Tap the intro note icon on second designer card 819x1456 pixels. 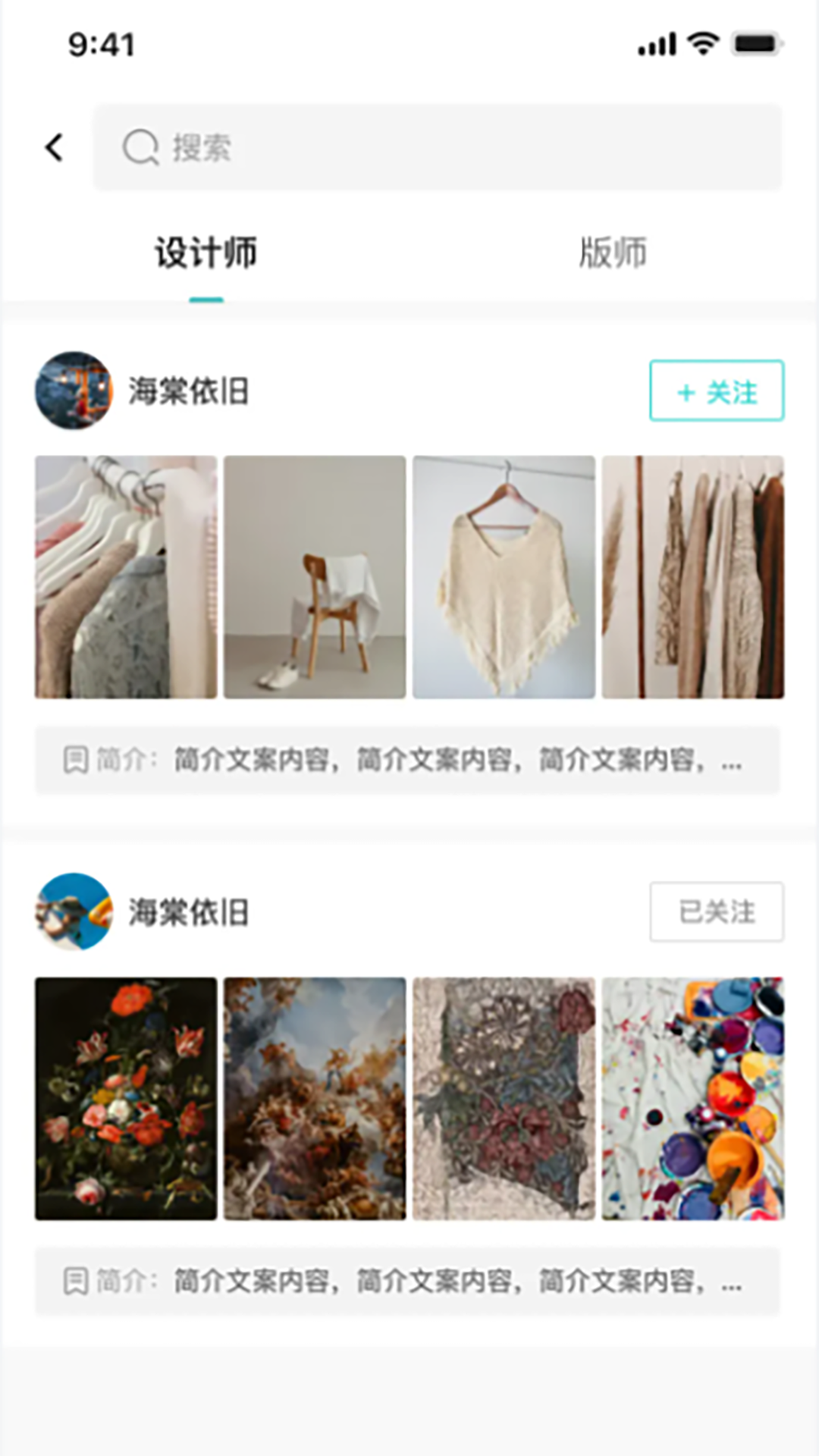coord(74,1281)
